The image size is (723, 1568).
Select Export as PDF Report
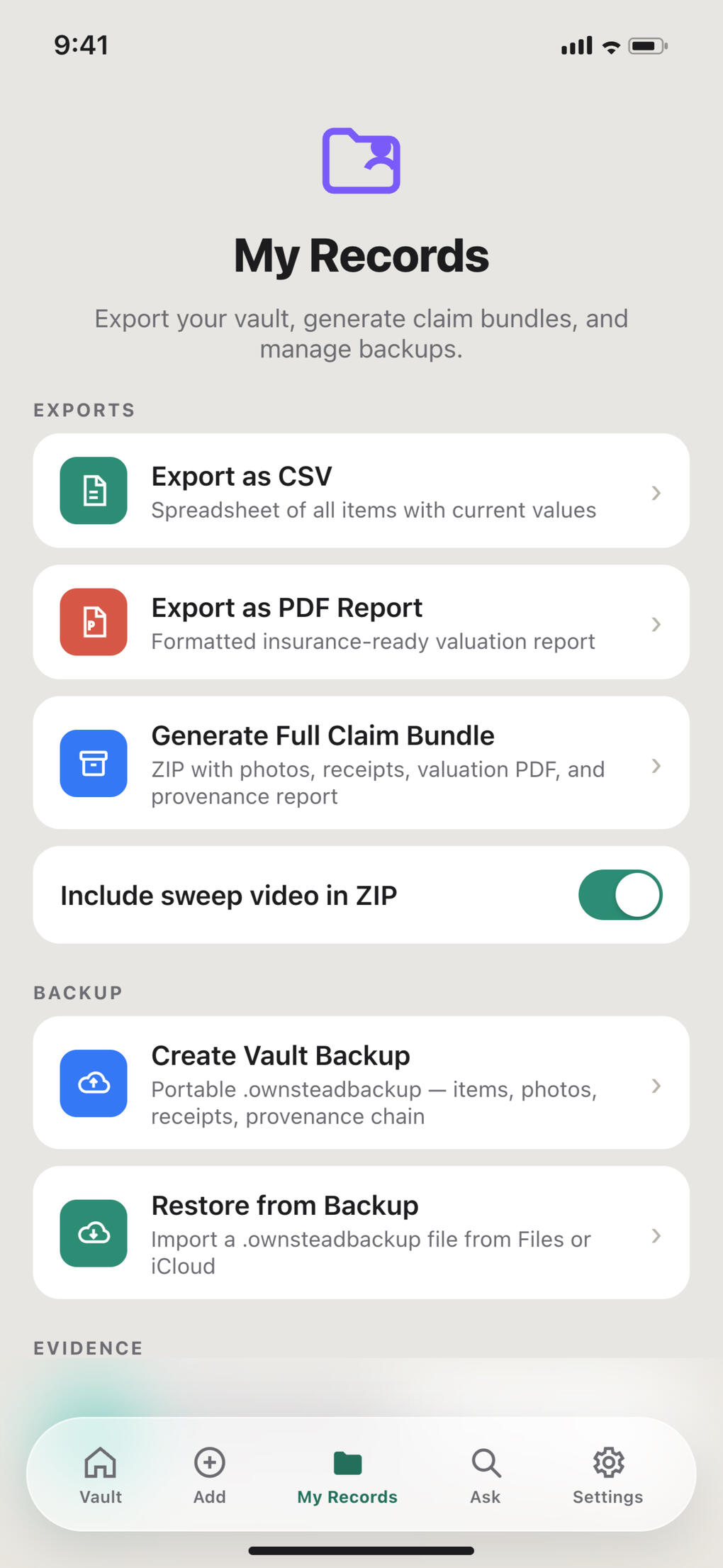pos(361,622)
